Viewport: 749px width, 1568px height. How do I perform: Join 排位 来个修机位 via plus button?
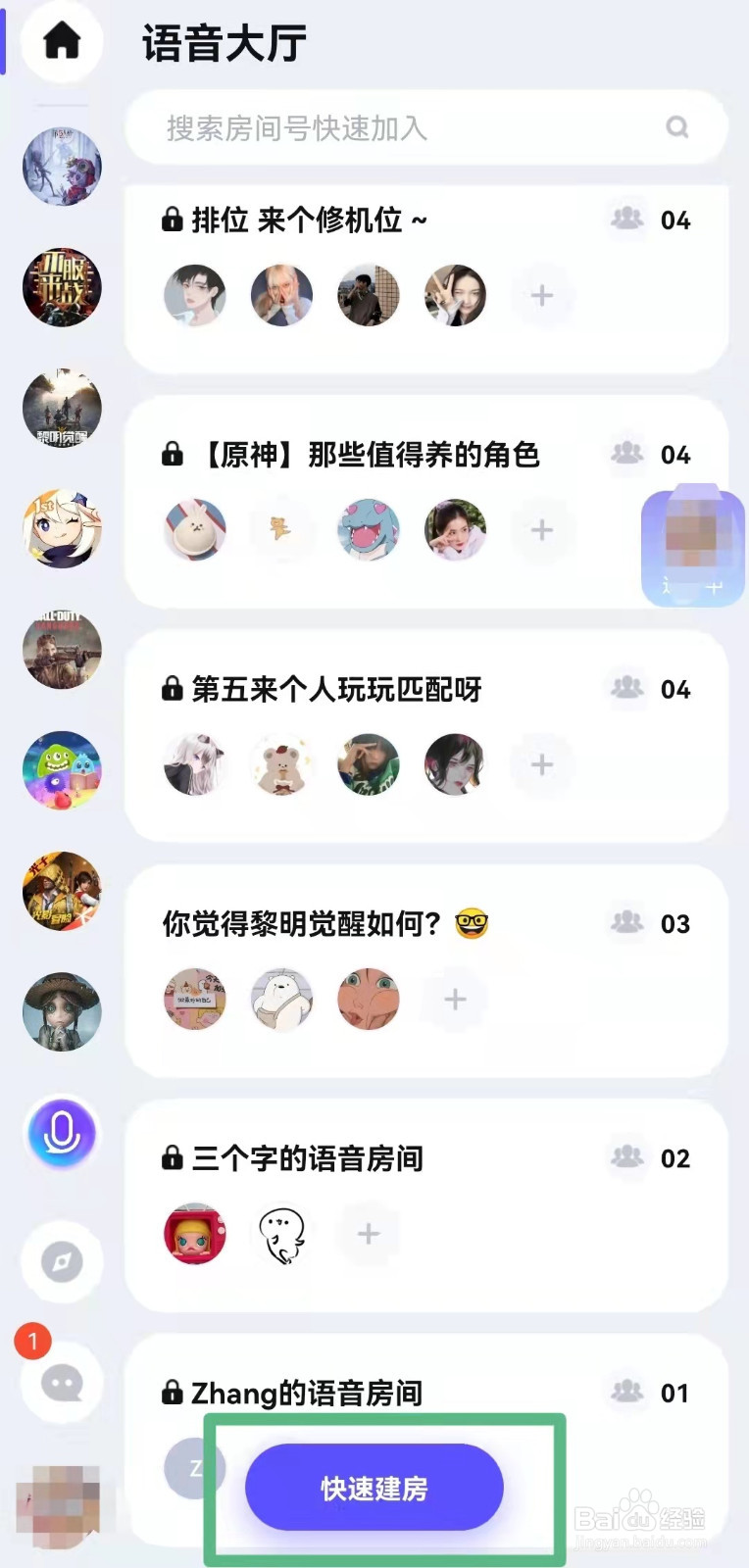[x=541, y=295]
